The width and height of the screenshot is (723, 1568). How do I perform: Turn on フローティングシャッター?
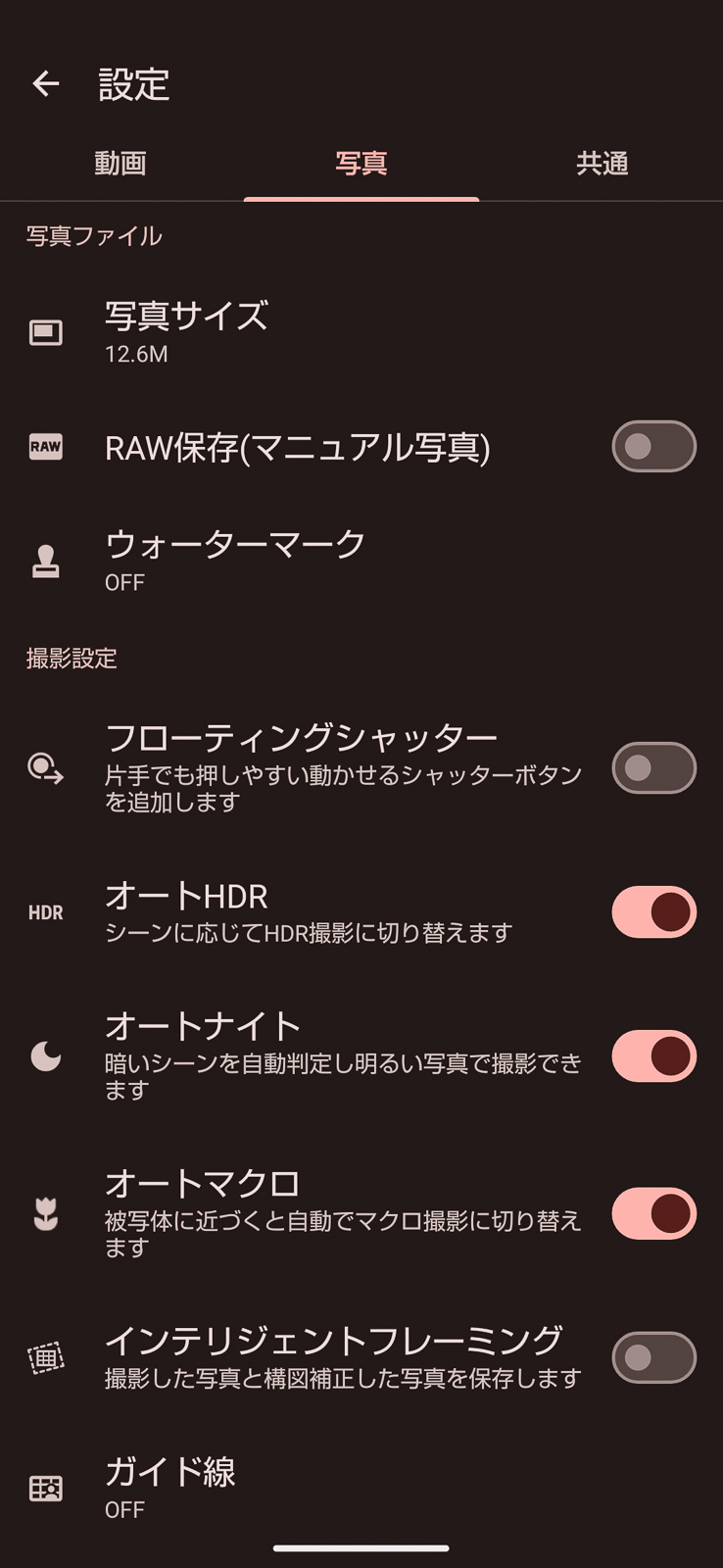pyautogui.click(x=653, y=767)
